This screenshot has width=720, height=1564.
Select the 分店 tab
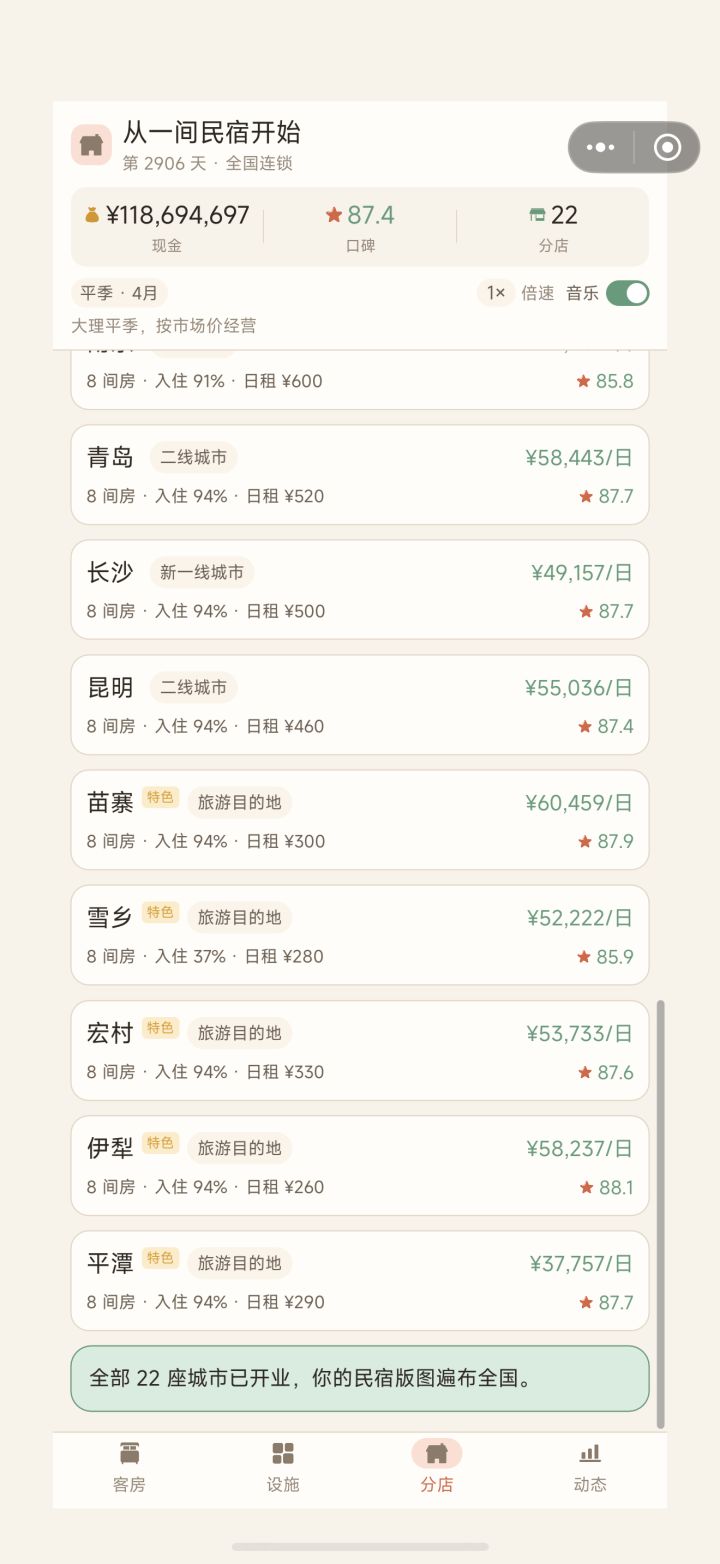pyautogui.click(x=437, y=1467)
